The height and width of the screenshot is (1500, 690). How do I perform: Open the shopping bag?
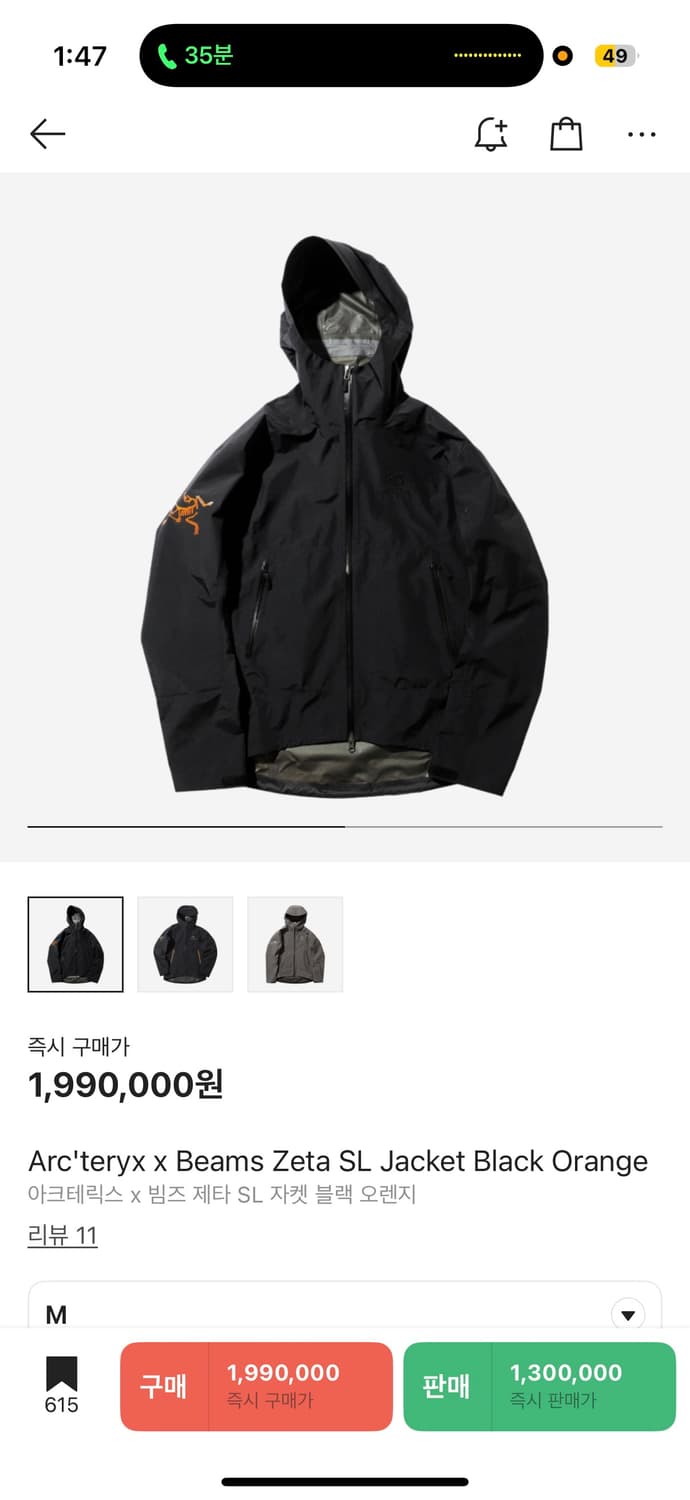point(566,134)
